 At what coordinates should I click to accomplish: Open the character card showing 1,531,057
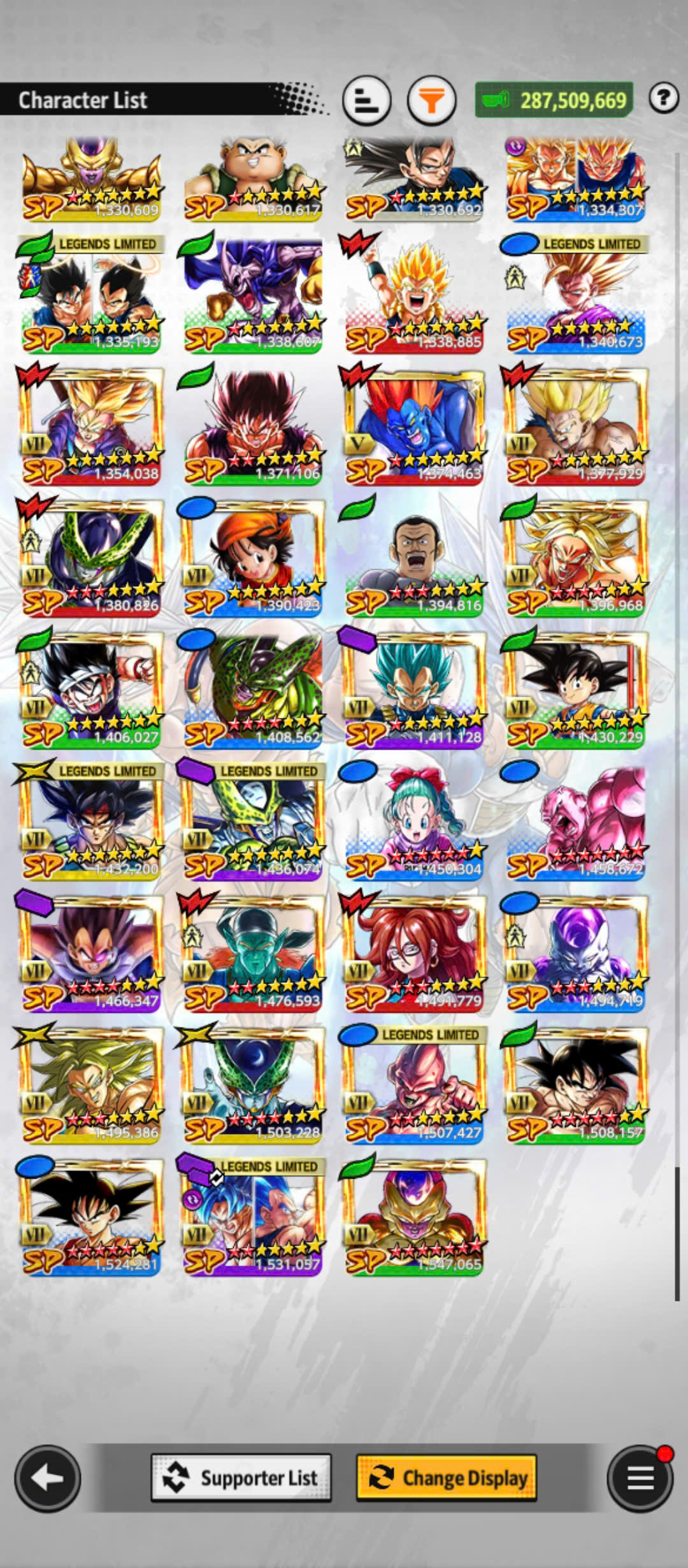tap(254, 1217)
